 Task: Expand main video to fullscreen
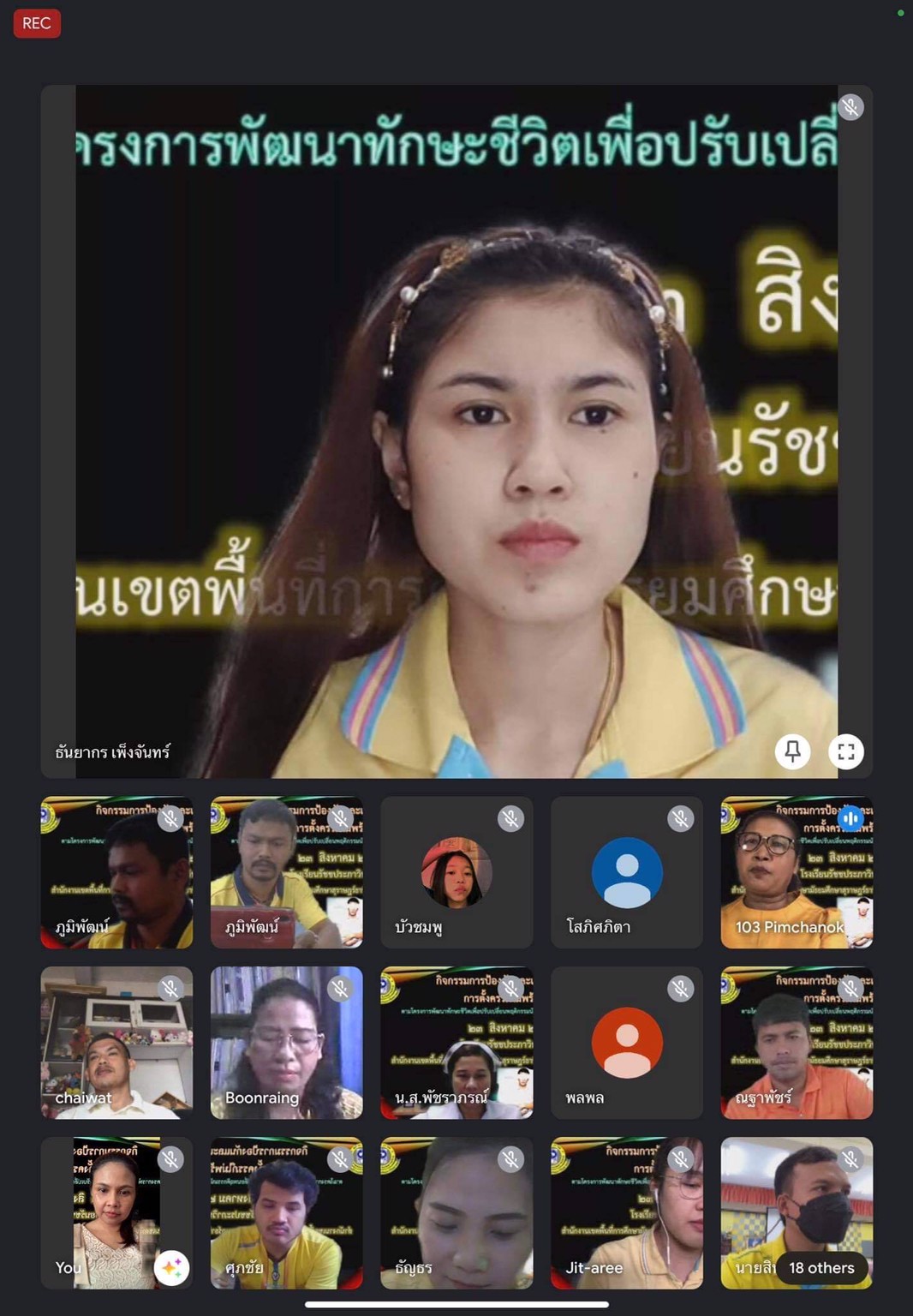[845, 751]
